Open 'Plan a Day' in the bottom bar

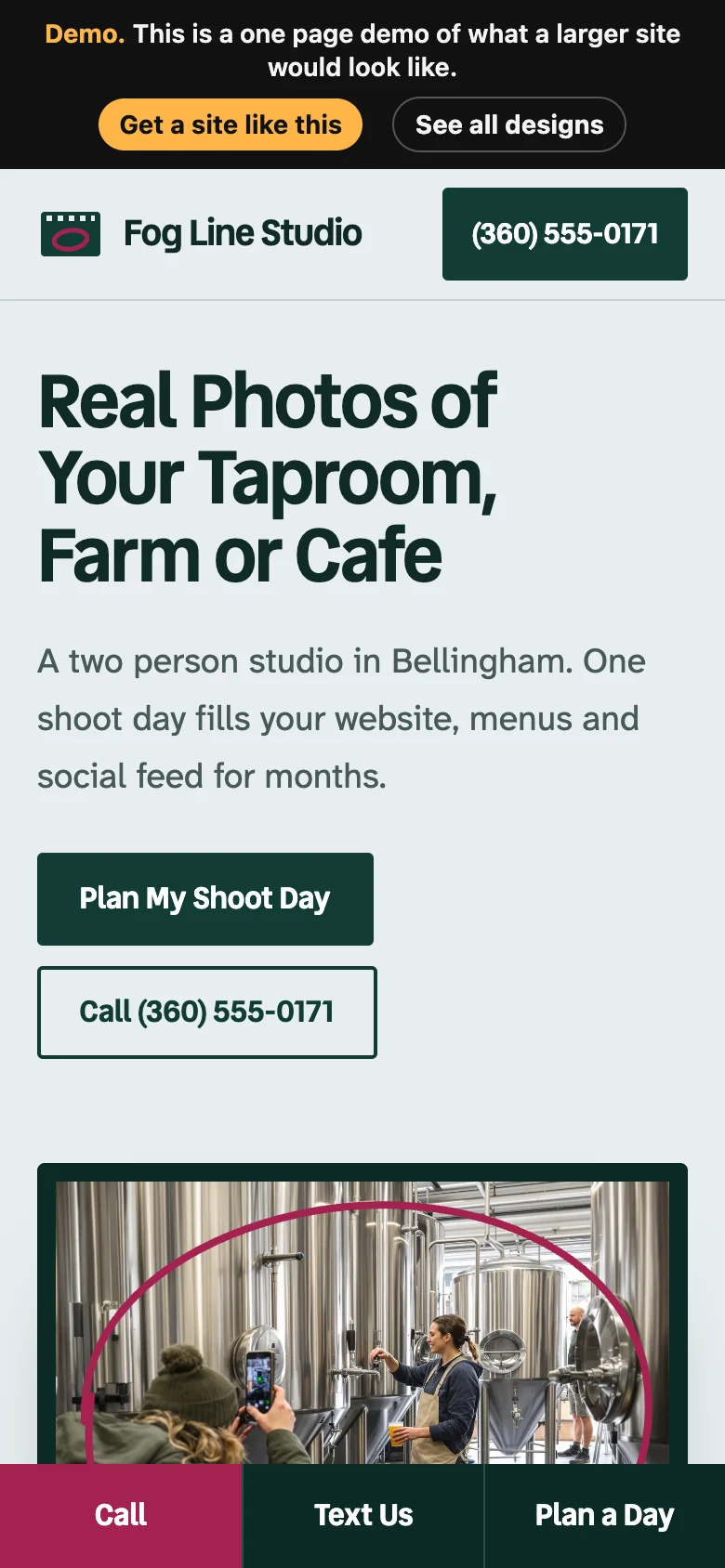(605, 1516)
